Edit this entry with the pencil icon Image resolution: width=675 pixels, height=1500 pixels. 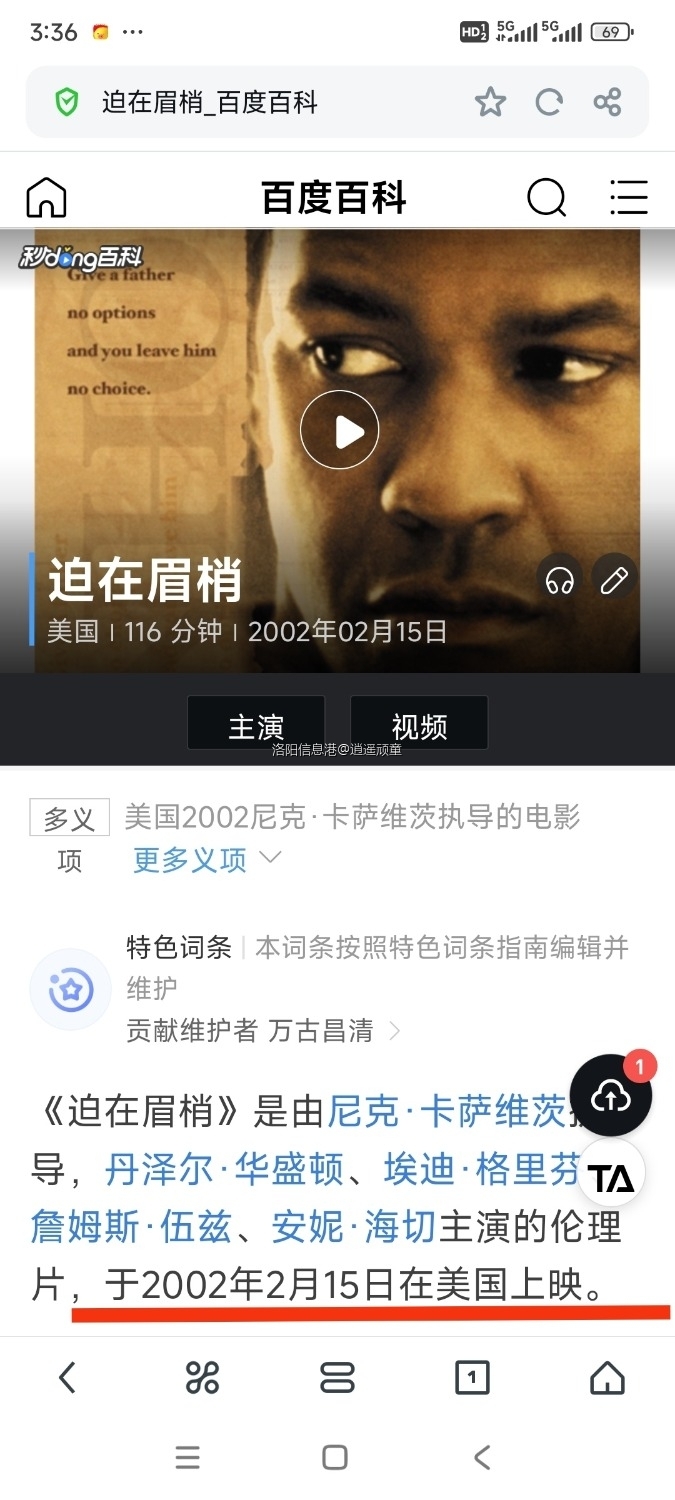click(x=613, y=579)
